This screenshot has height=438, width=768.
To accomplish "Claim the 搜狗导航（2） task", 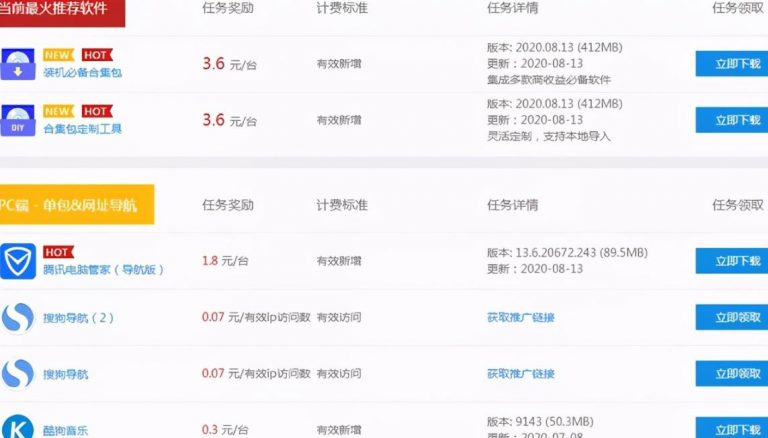I will coord(735,318).
